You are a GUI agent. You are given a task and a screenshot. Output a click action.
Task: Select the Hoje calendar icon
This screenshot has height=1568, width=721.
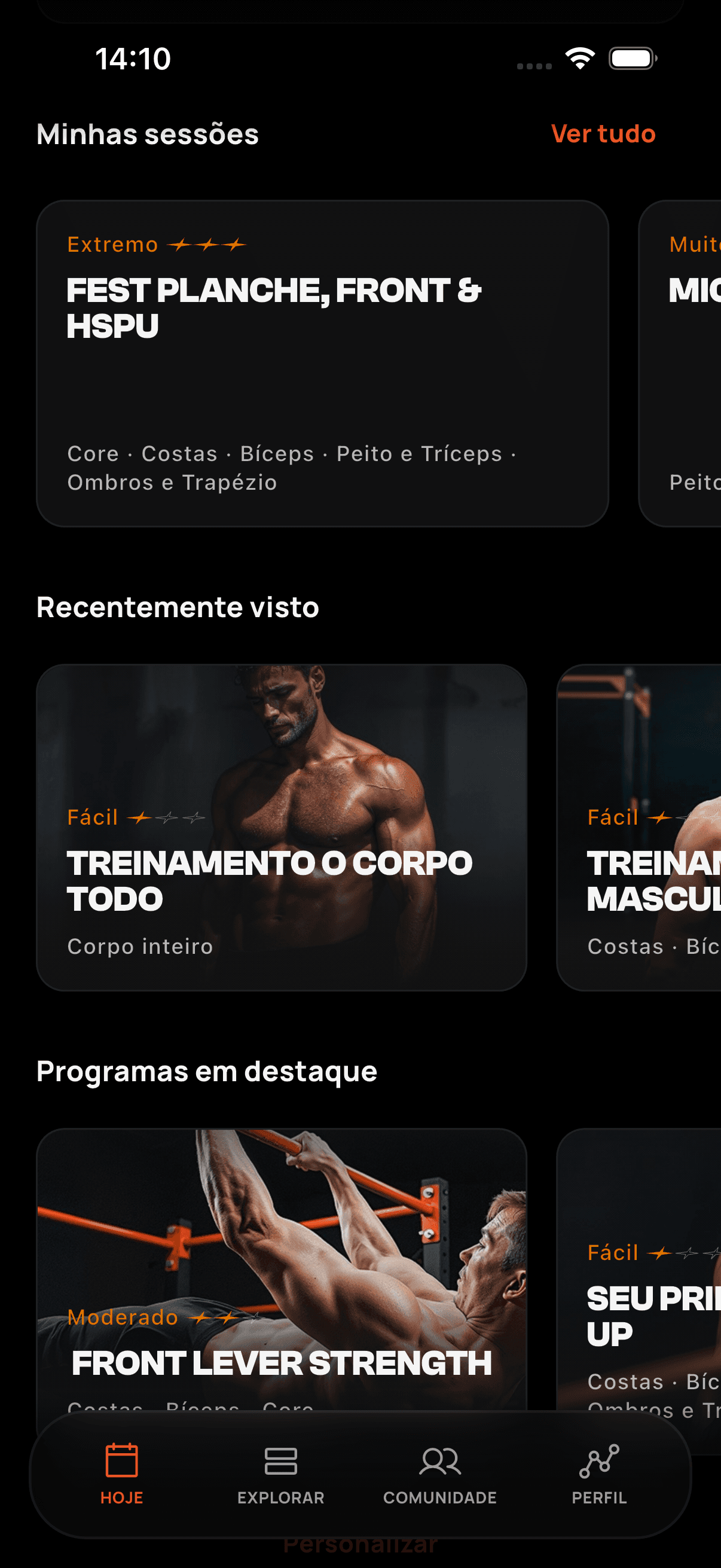[x=122, y=1459]
